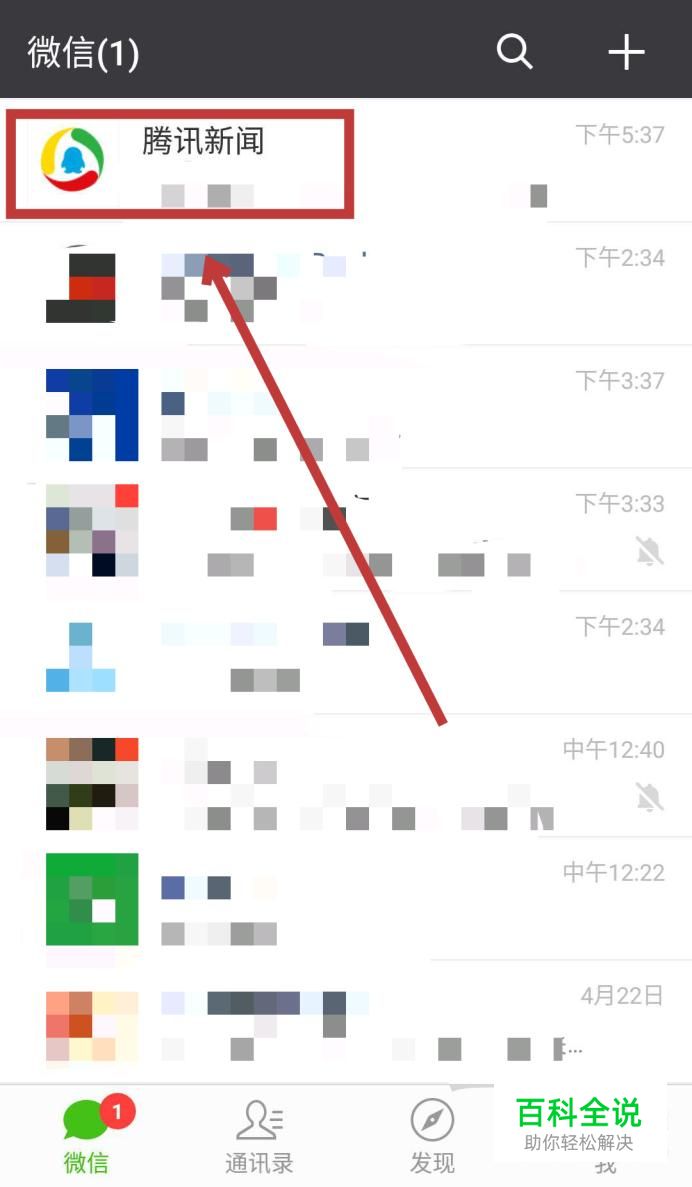Screen dimensions: 692x1187
Task: Open the muted chat from 下午3:33
Action: coord(346,530)
